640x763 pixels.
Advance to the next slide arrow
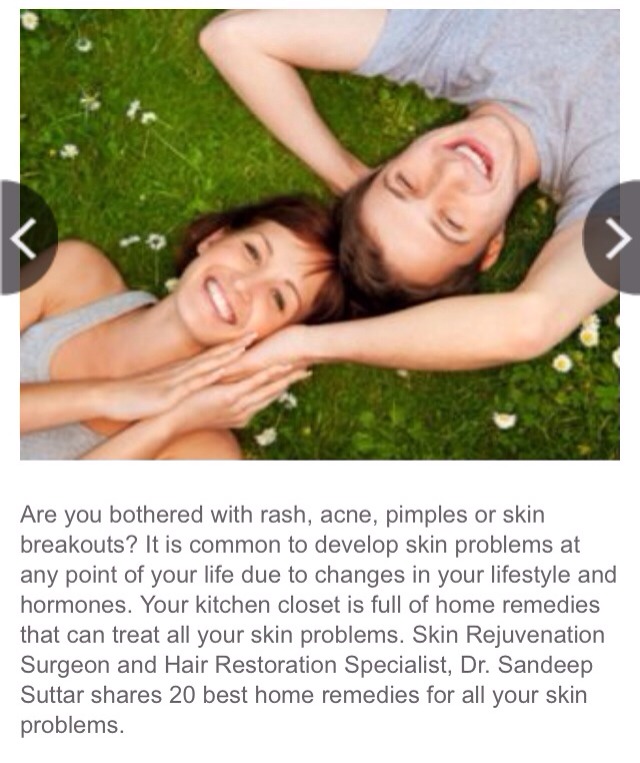[616, 238]
